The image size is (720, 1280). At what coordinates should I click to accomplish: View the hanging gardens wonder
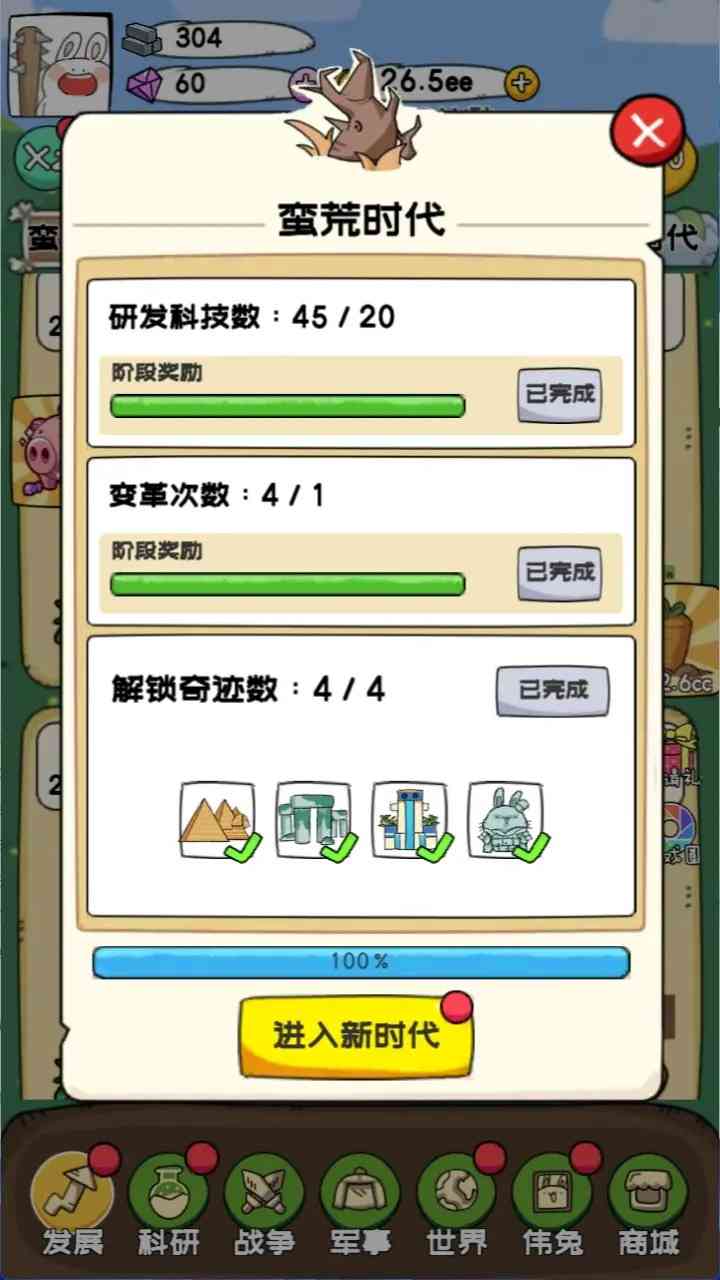coord(409,820)
